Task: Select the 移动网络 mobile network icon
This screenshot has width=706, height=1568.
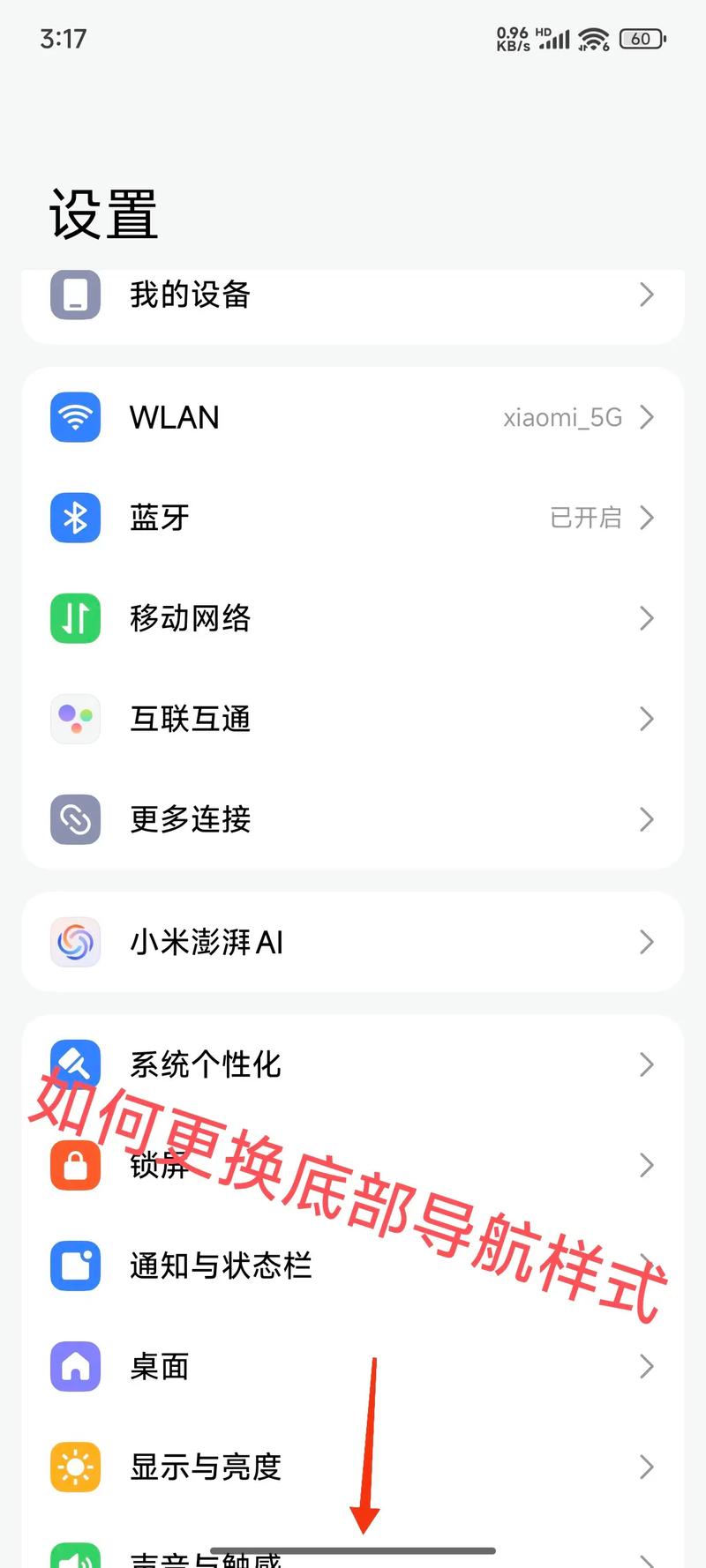Action: (74, 618)
